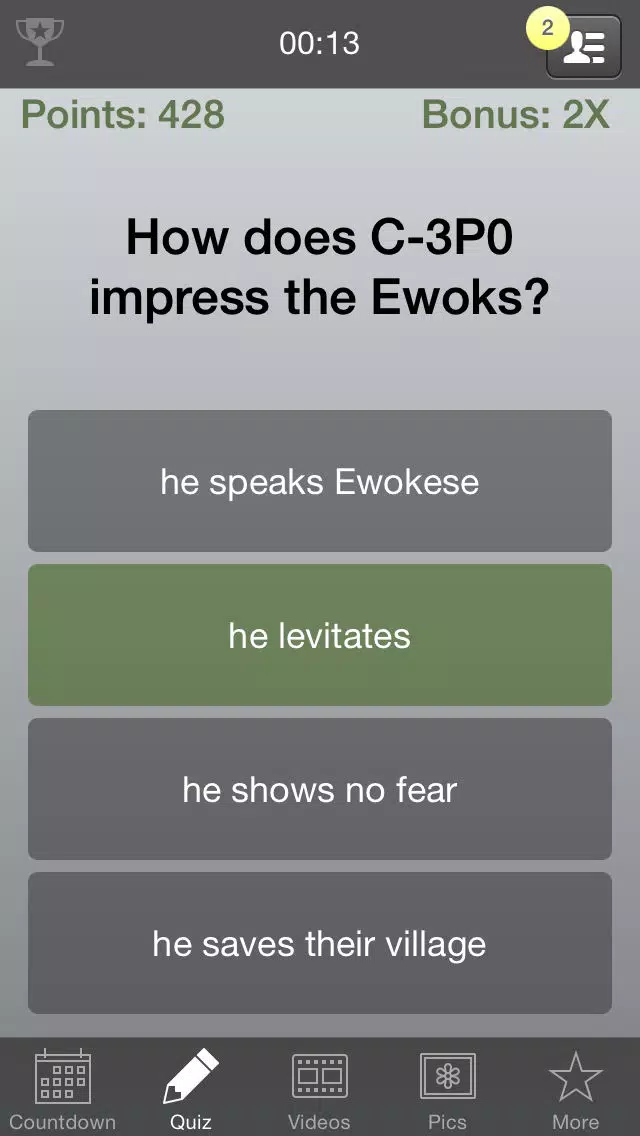
Task: Pick "he shows no fear" answer
Action: coord(320,789)
